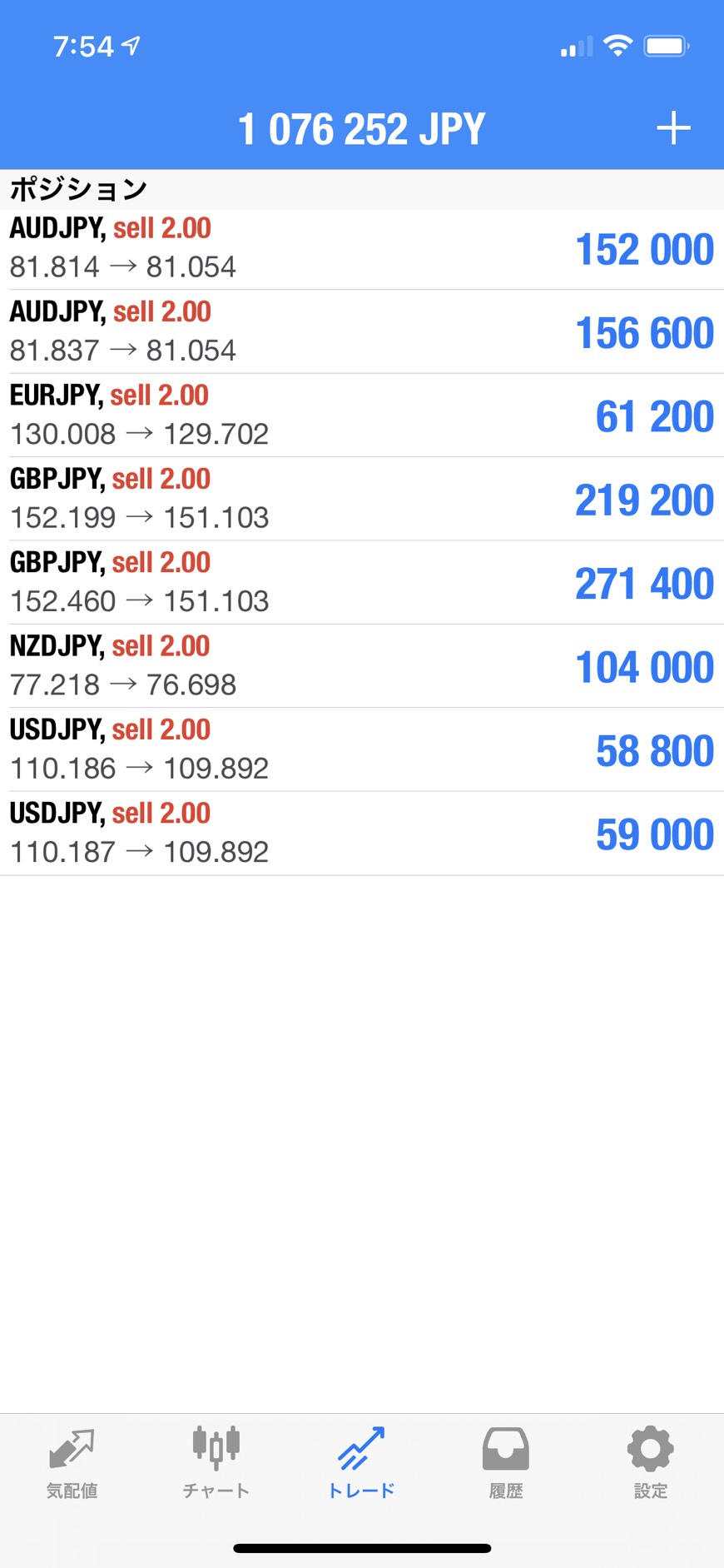
Task: Select the トレード trade tab
Action: point(361,1463)
